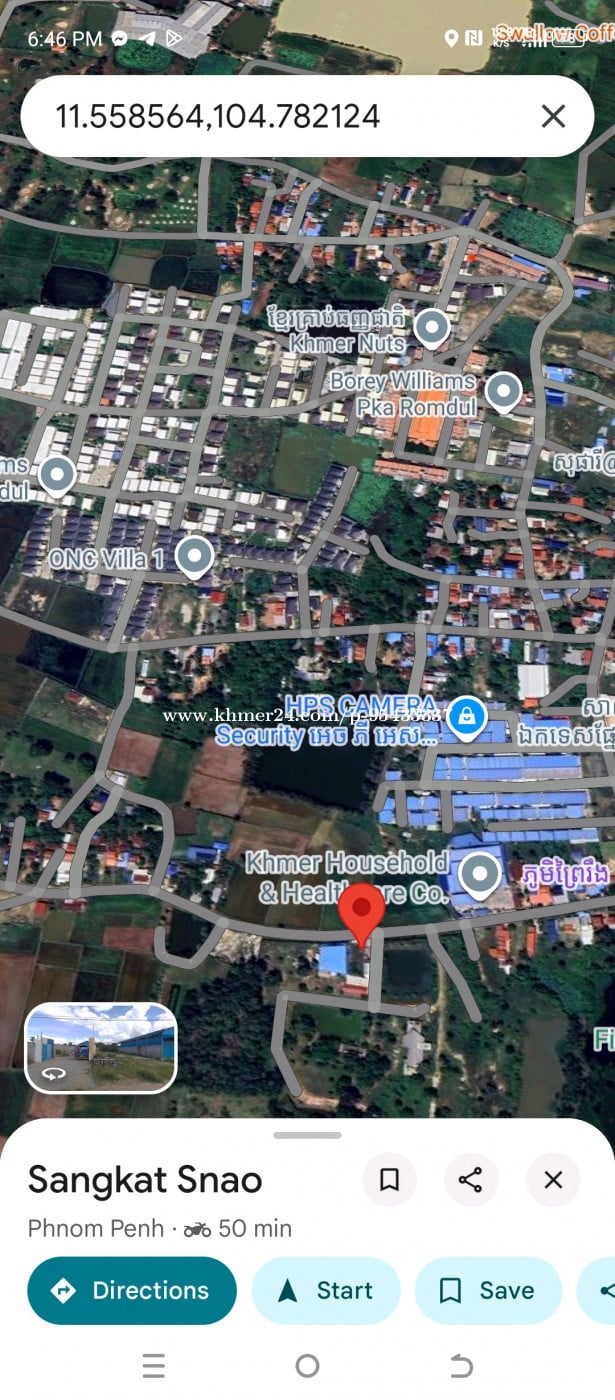The width and height of the screenshot is (615, 1400).
Task: Share the Sangkat Snao location
Action: coord(470,1180)
